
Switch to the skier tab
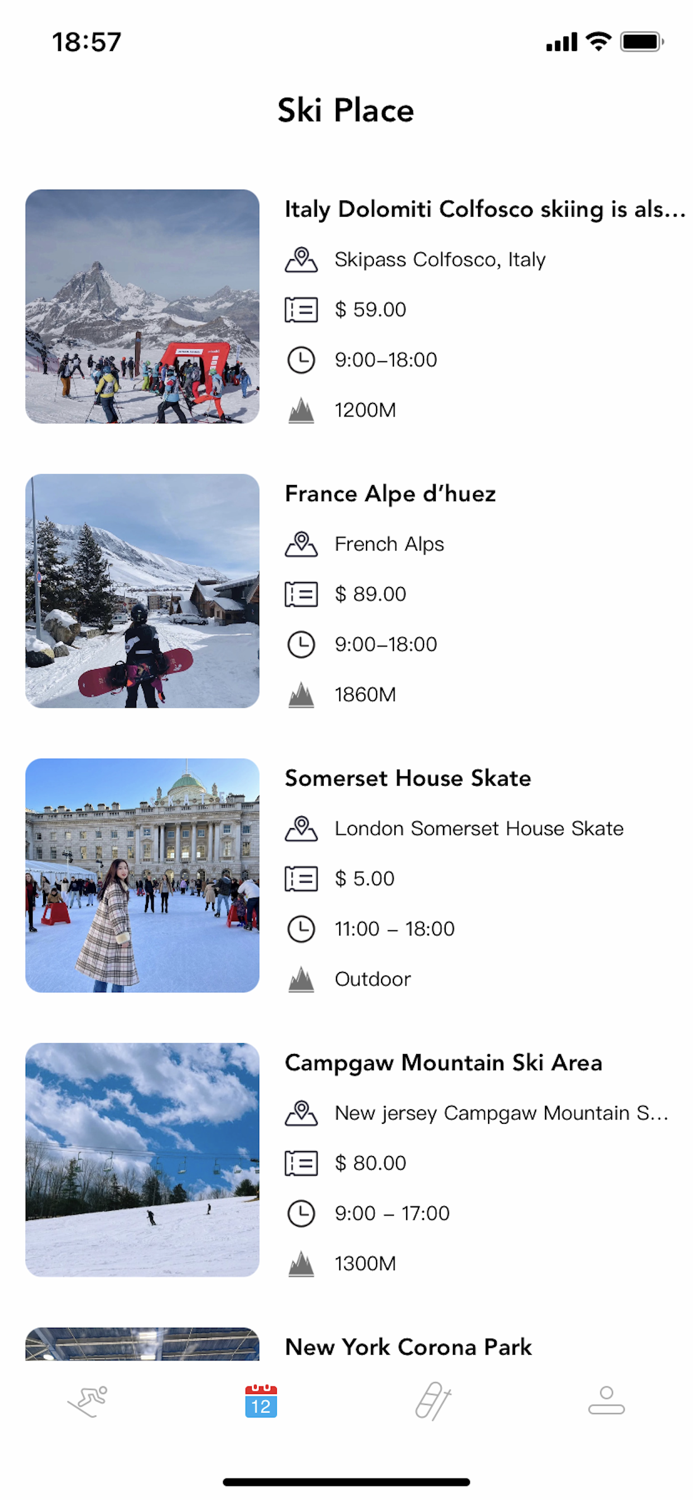pyautogui.click(x=87, y=1401)
